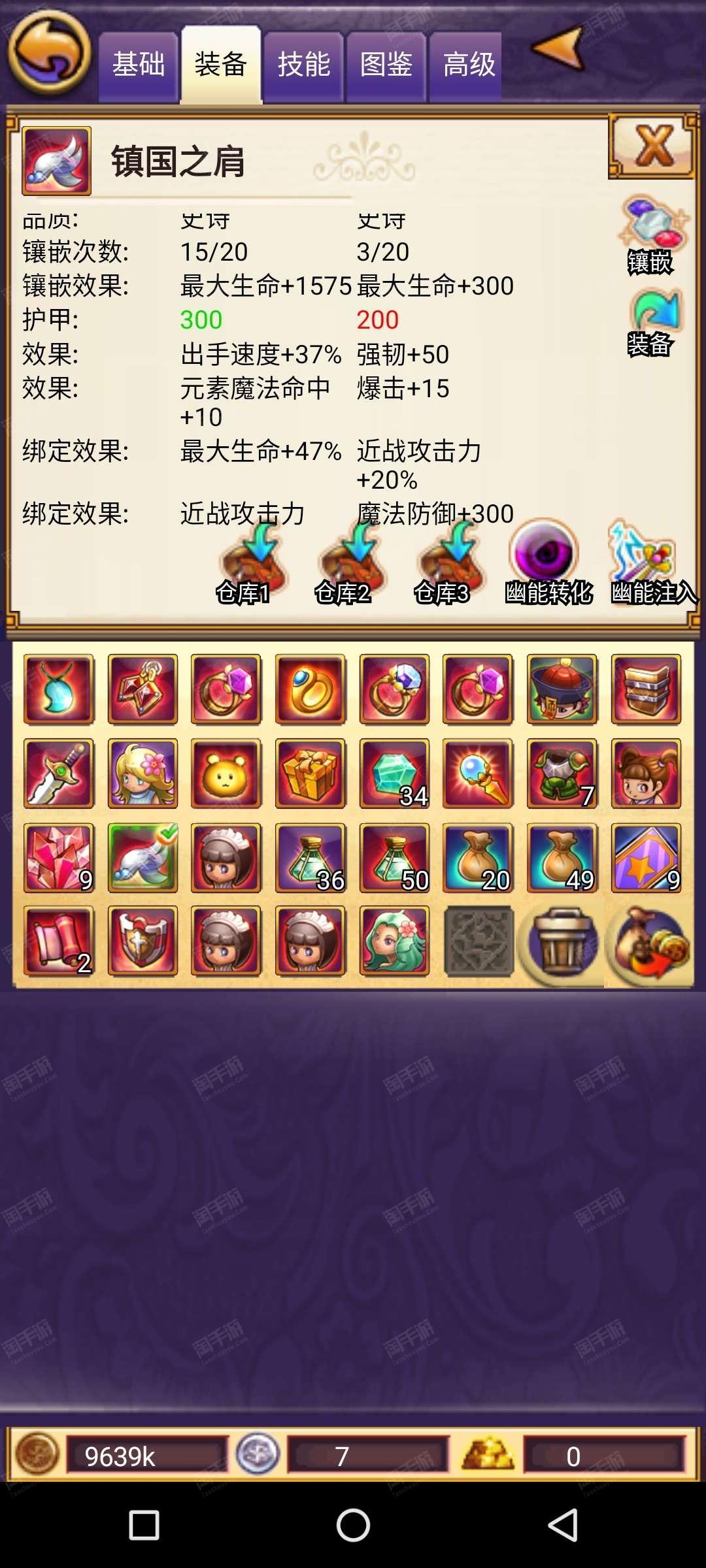Image resolution: width=706 pixels, height=1568 pixels.
Task: Select the red crystal stack of 9
Action: 59,858
